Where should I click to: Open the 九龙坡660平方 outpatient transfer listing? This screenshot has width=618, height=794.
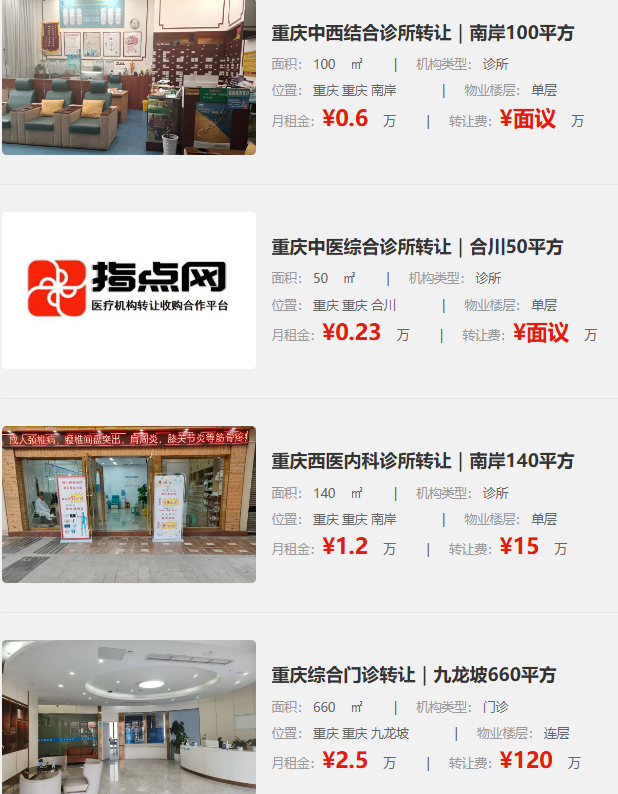[413, 675]
